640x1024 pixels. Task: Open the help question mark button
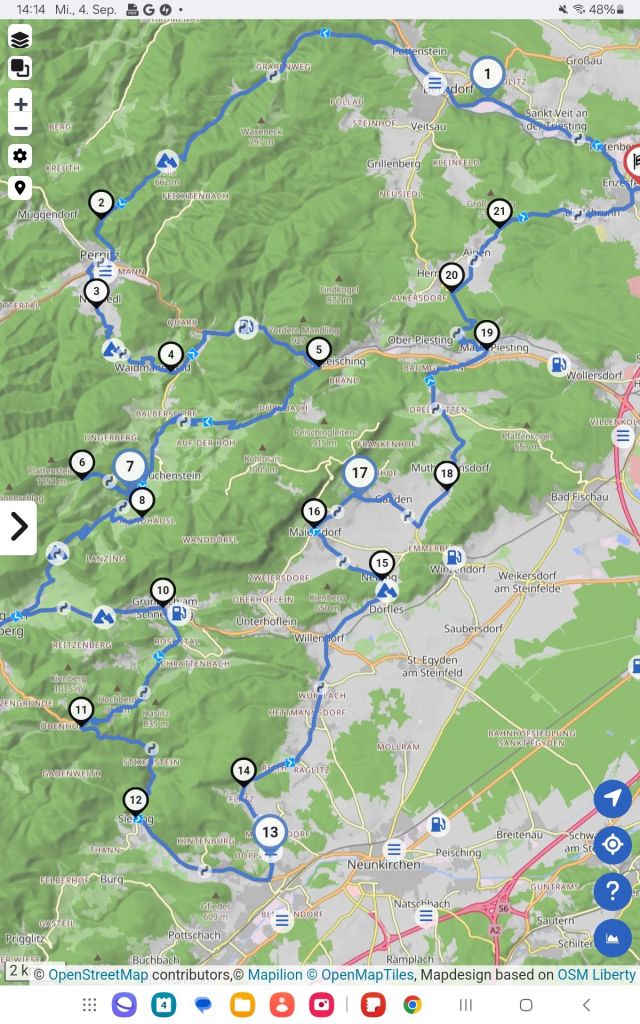(612, 891)
